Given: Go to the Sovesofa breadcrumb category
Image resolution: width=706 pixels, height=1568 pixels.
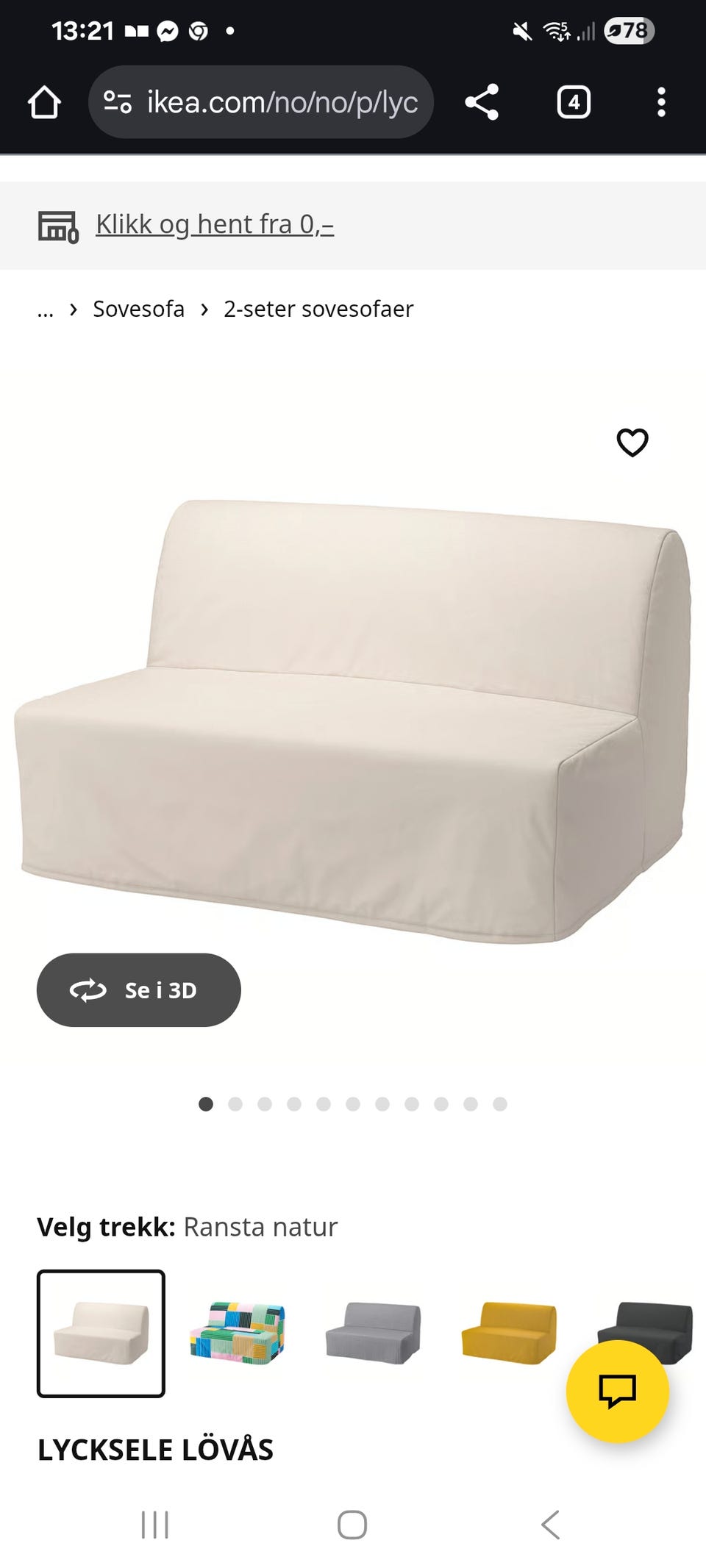Looking at the screenshot, I should tap(138, 309).
